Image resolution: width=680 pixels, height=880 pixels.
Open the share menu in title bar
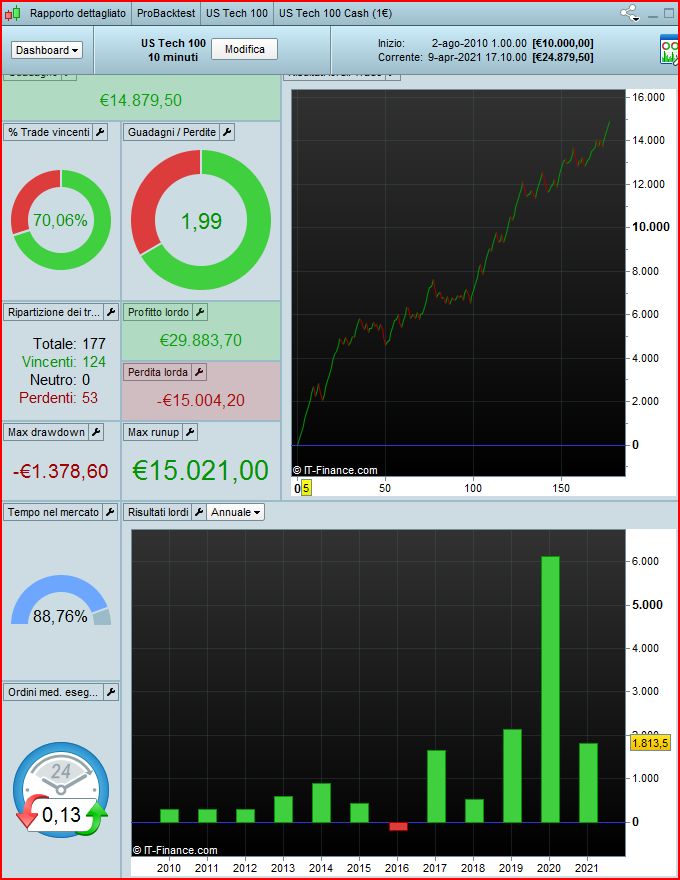point(630,13)
